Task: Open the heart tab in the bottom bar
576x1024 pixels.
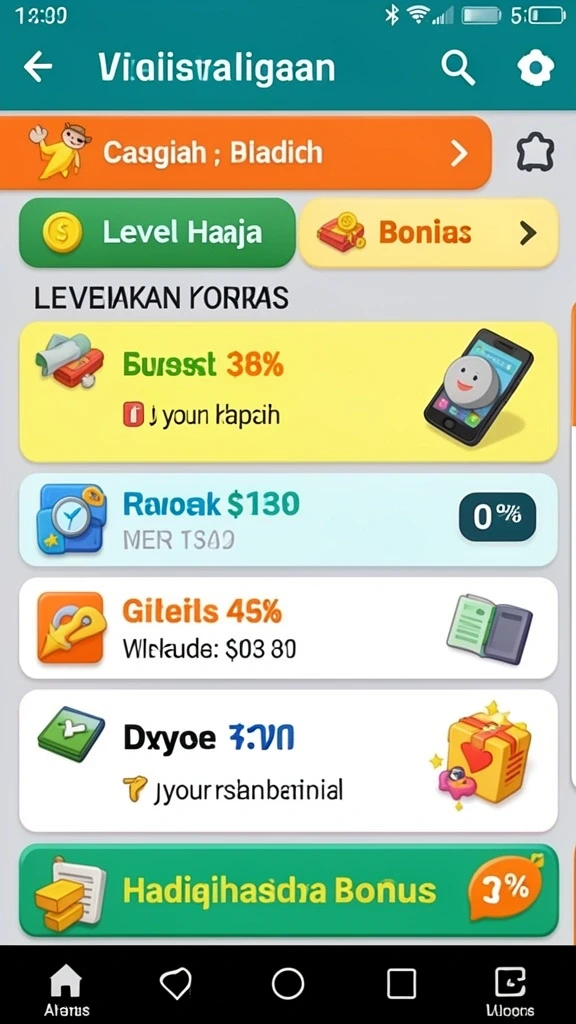Action: pyautogui.click(x=176, y=983)
